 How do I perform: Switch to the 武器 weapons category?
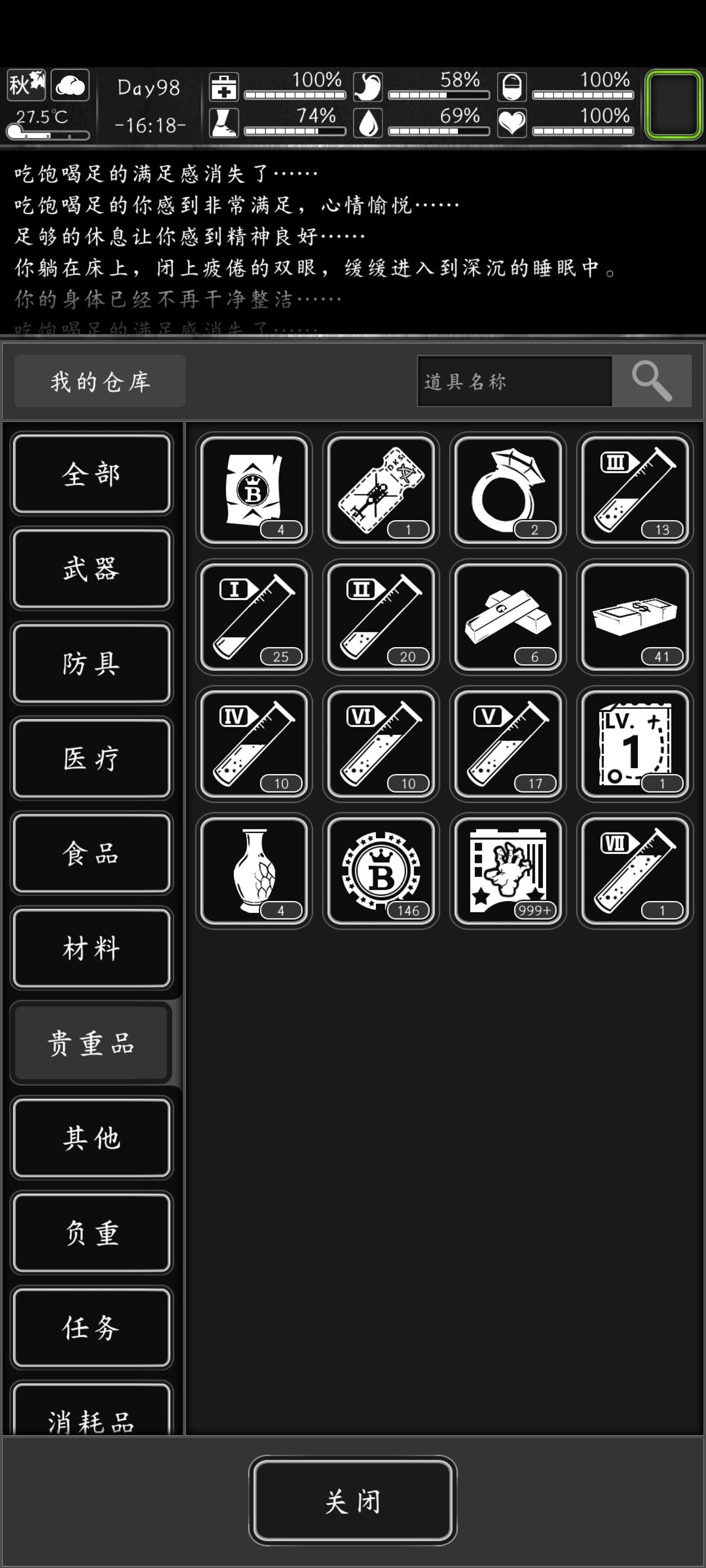(x=91, y=569)
